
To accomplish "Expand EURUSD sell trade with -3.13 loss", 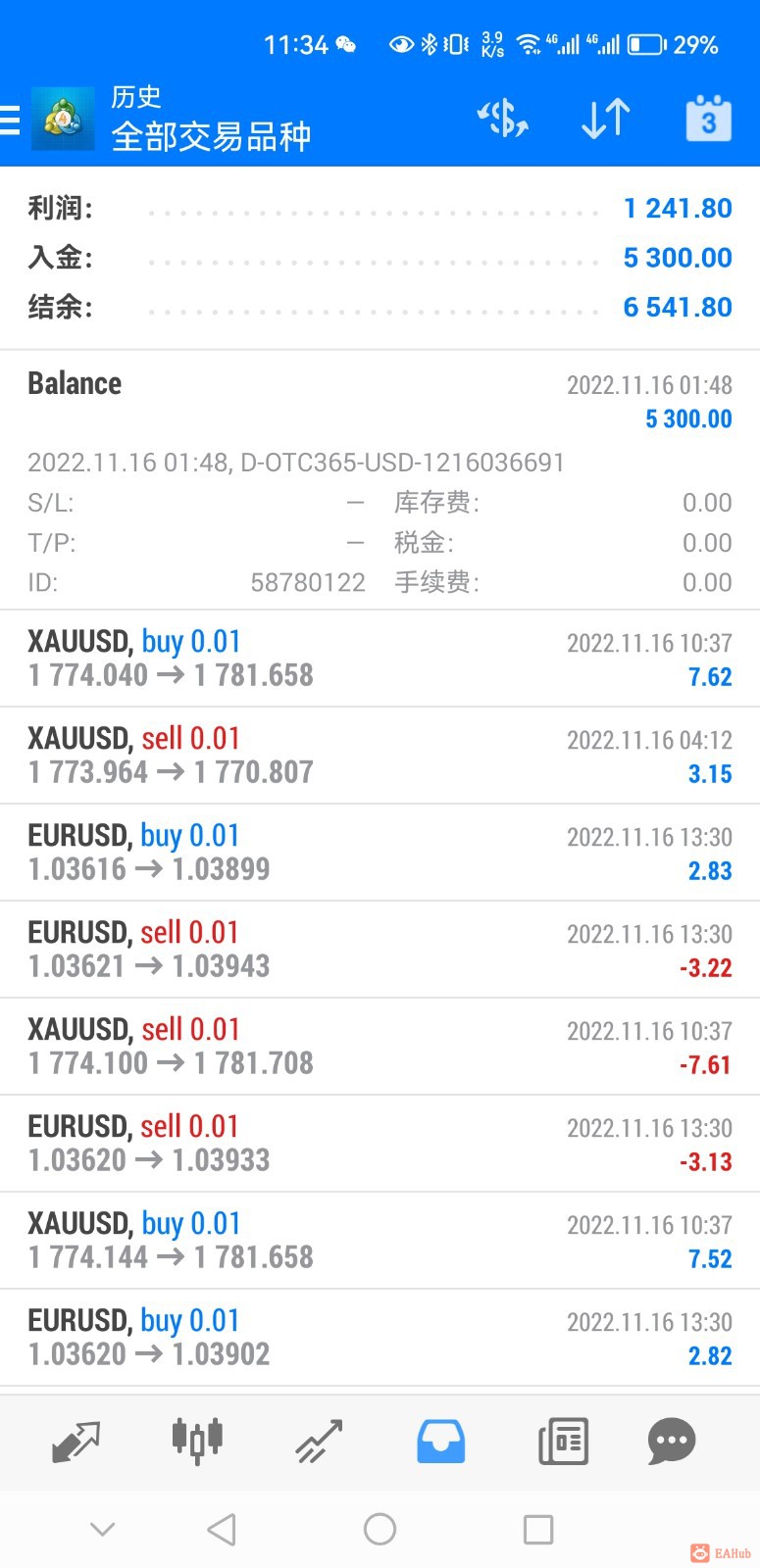I will [x=380, y=1144].
